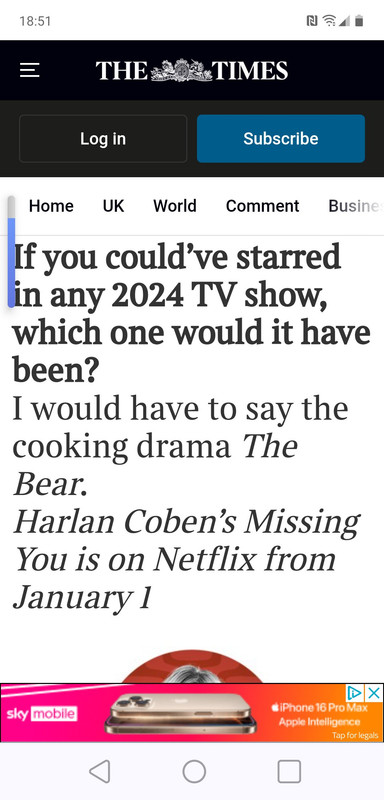
Task: Go to the Home section
Action: click(51, 206)
